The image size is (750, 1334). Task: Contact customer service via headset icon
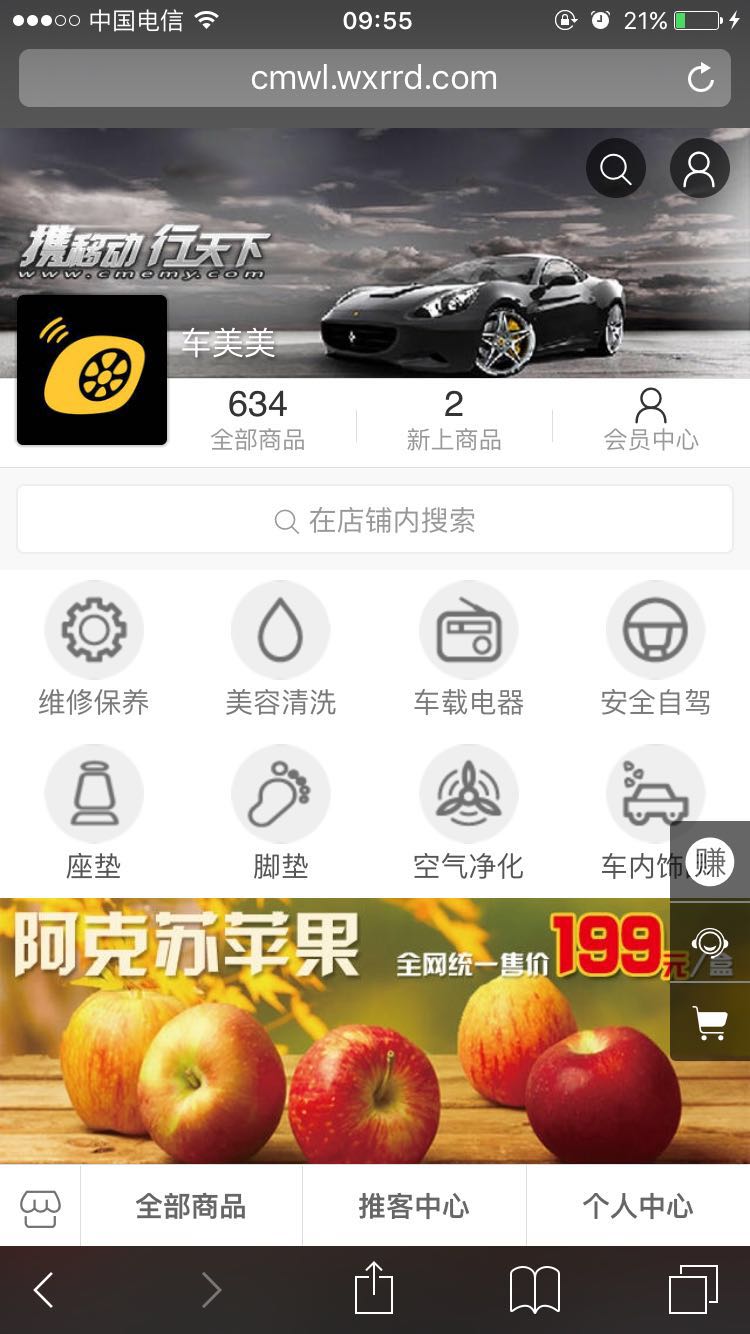tap(710, 942)
